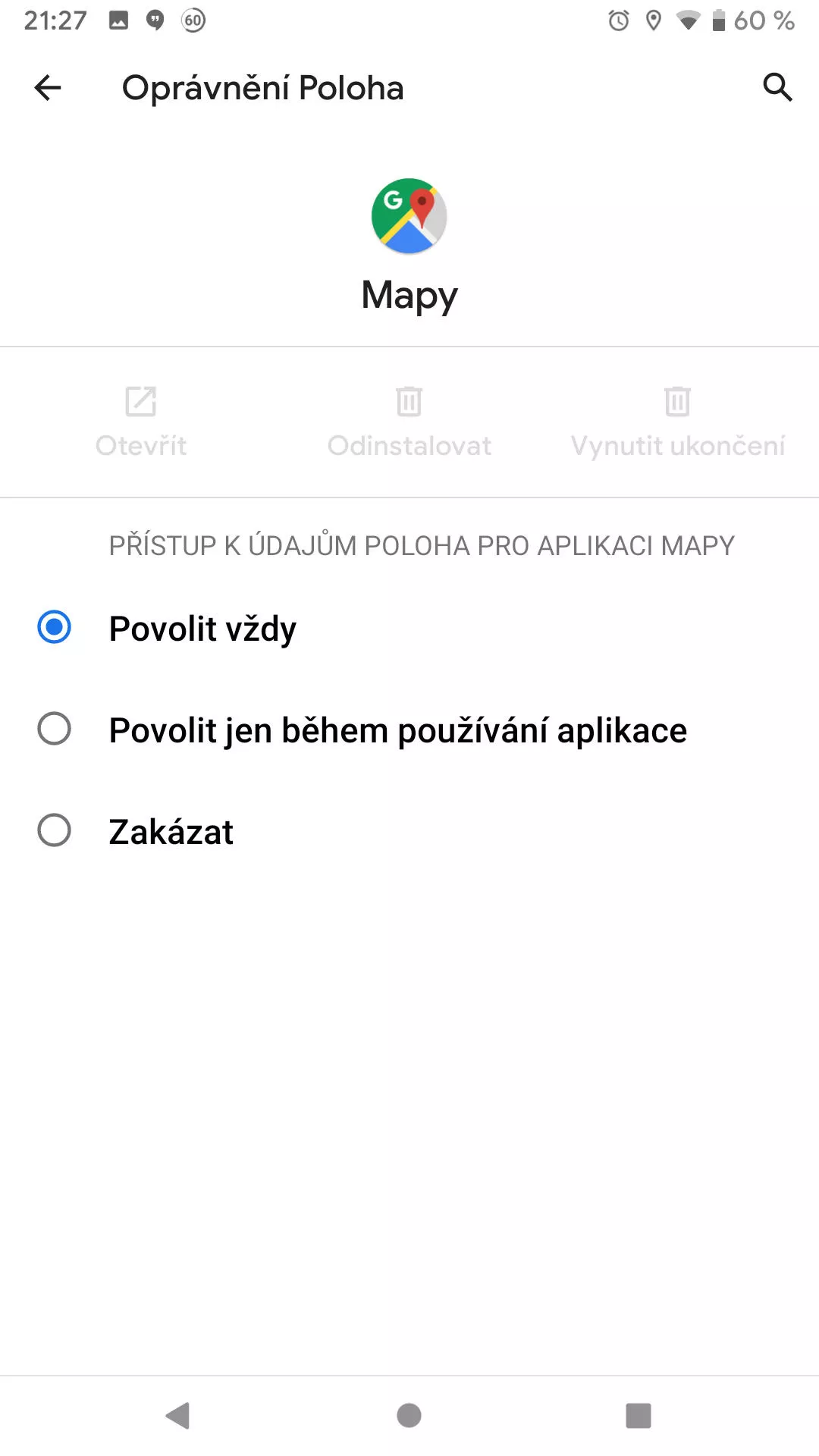Open recent apps from the navigation bar
Image resolution: width=819 pixels, height=1456 pixels.
click(639, 1415)
